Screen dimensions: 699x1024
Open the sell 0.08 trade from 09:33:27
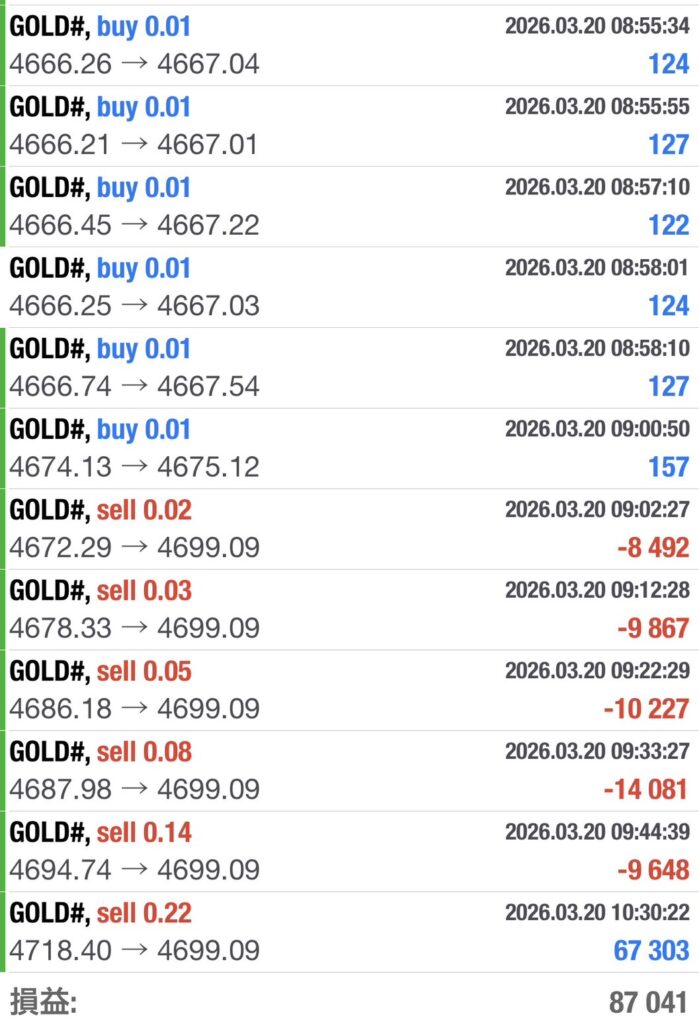(349, 771)
